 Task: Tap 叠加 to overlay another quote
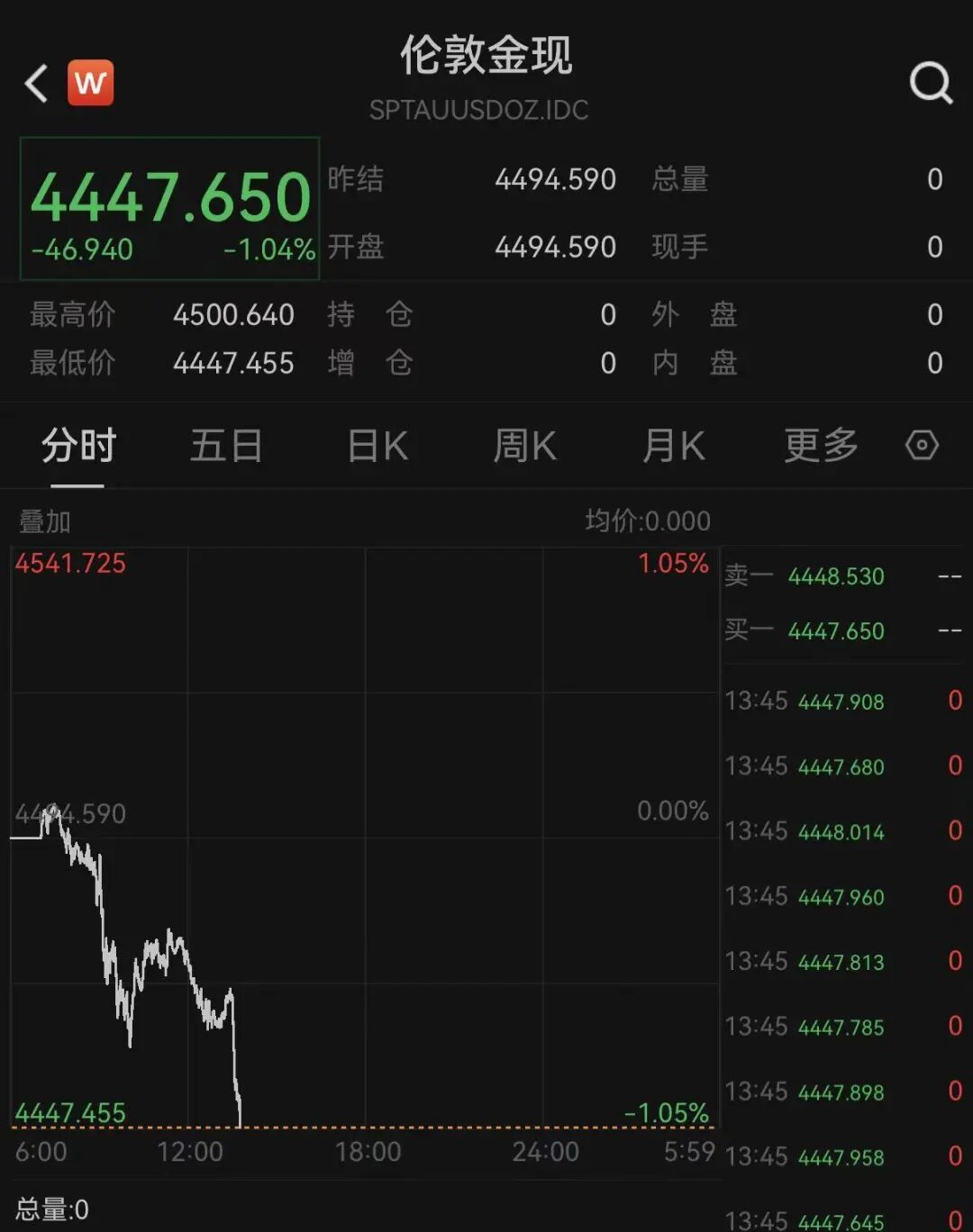point(45,521)
